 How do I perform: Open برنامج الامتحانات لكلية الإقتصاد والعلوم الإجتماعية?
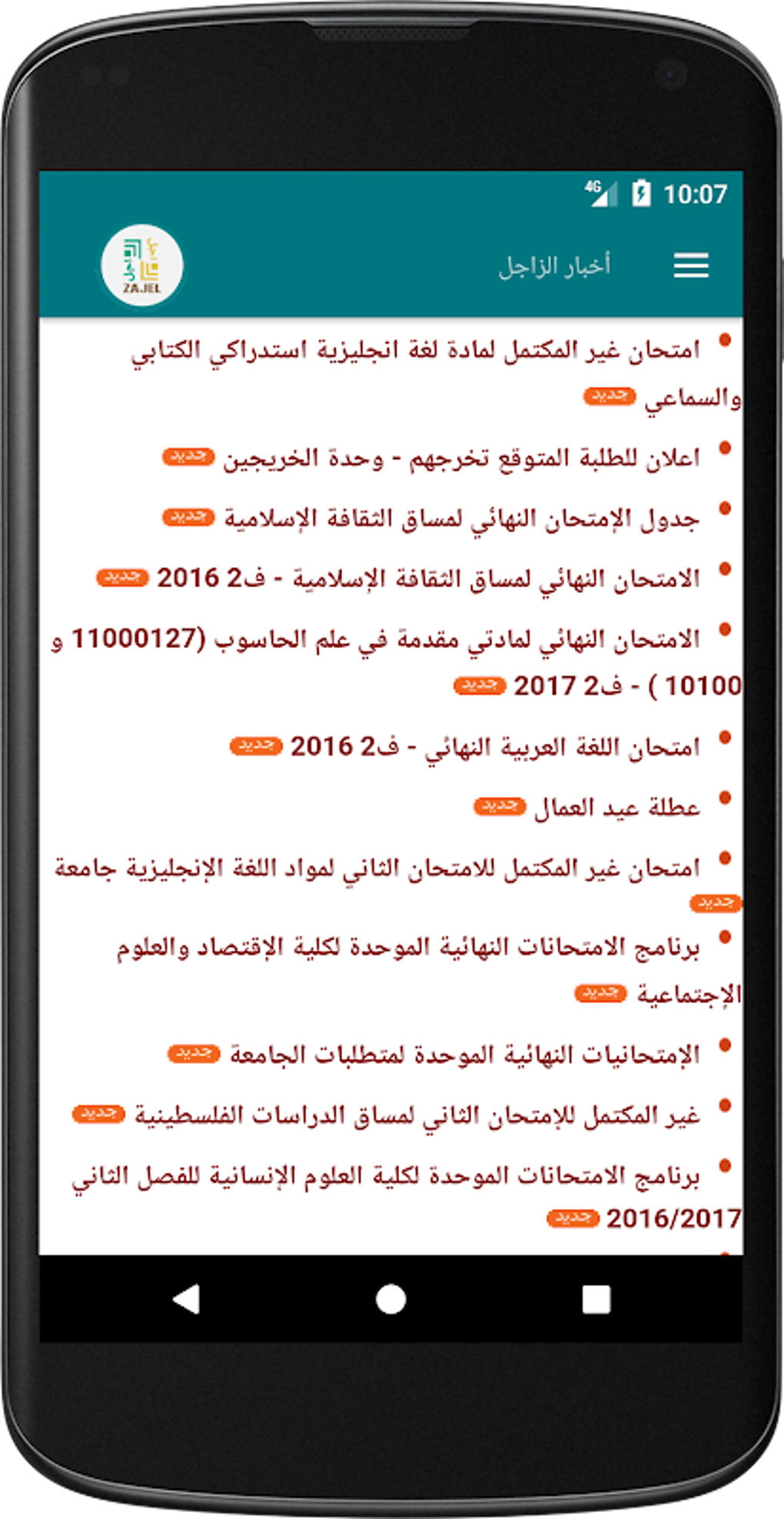tap(407, 948)
